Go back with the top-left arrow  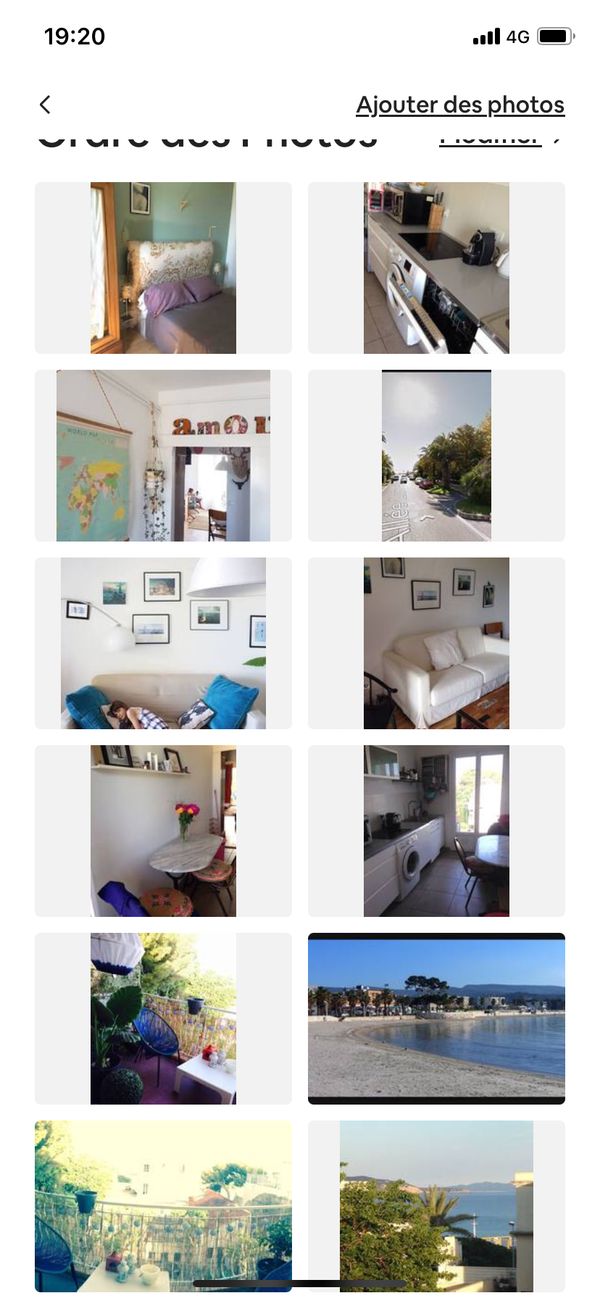pos(45,105)
